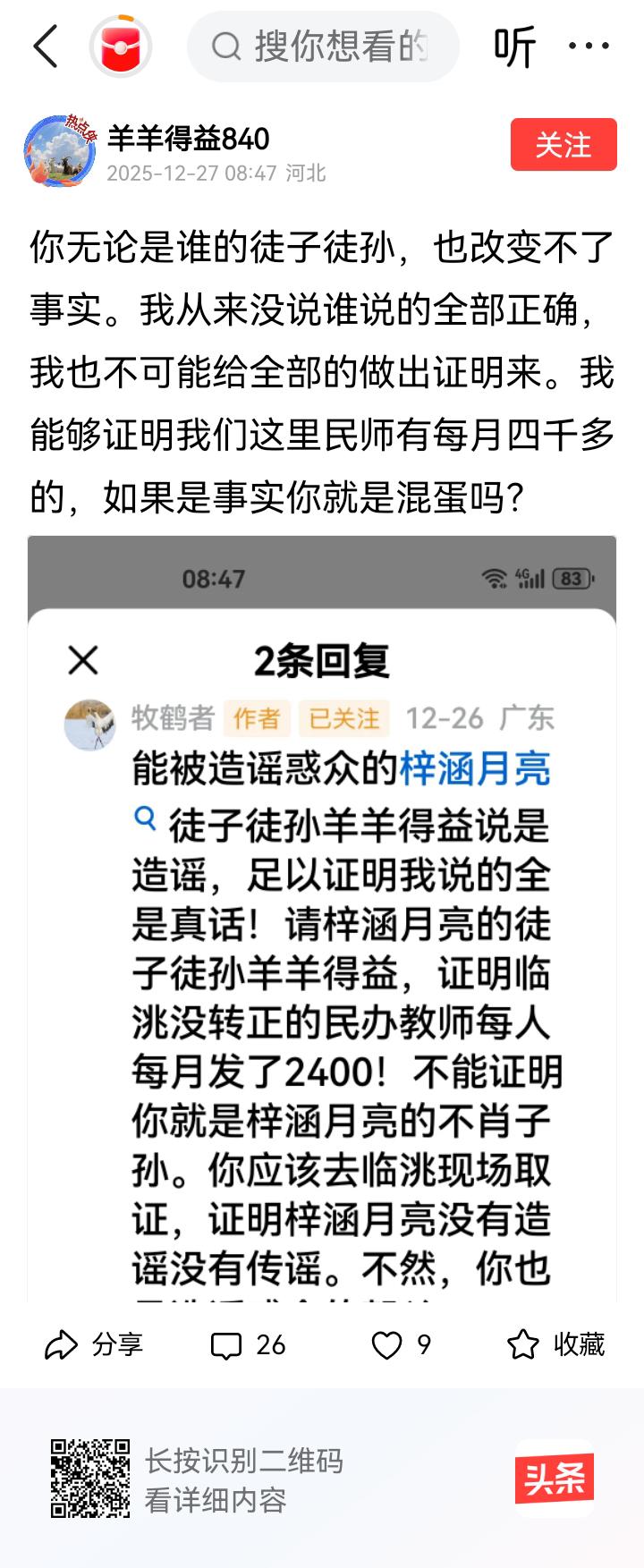Tap the 作者 author badge label
Viewport: 644px width, 1568px height.
coord(258,718)
